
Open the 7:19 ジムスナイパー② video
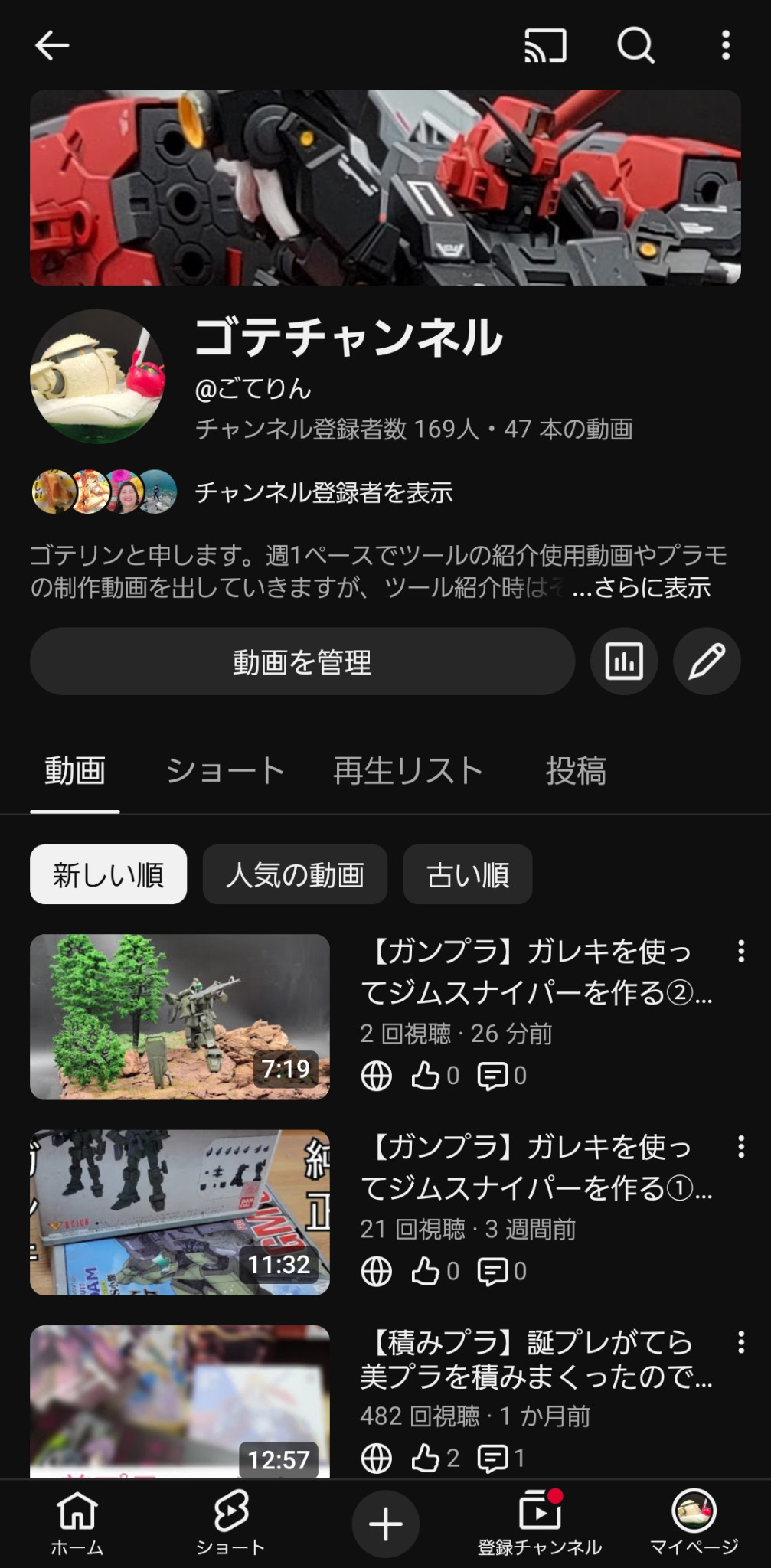180,1017
